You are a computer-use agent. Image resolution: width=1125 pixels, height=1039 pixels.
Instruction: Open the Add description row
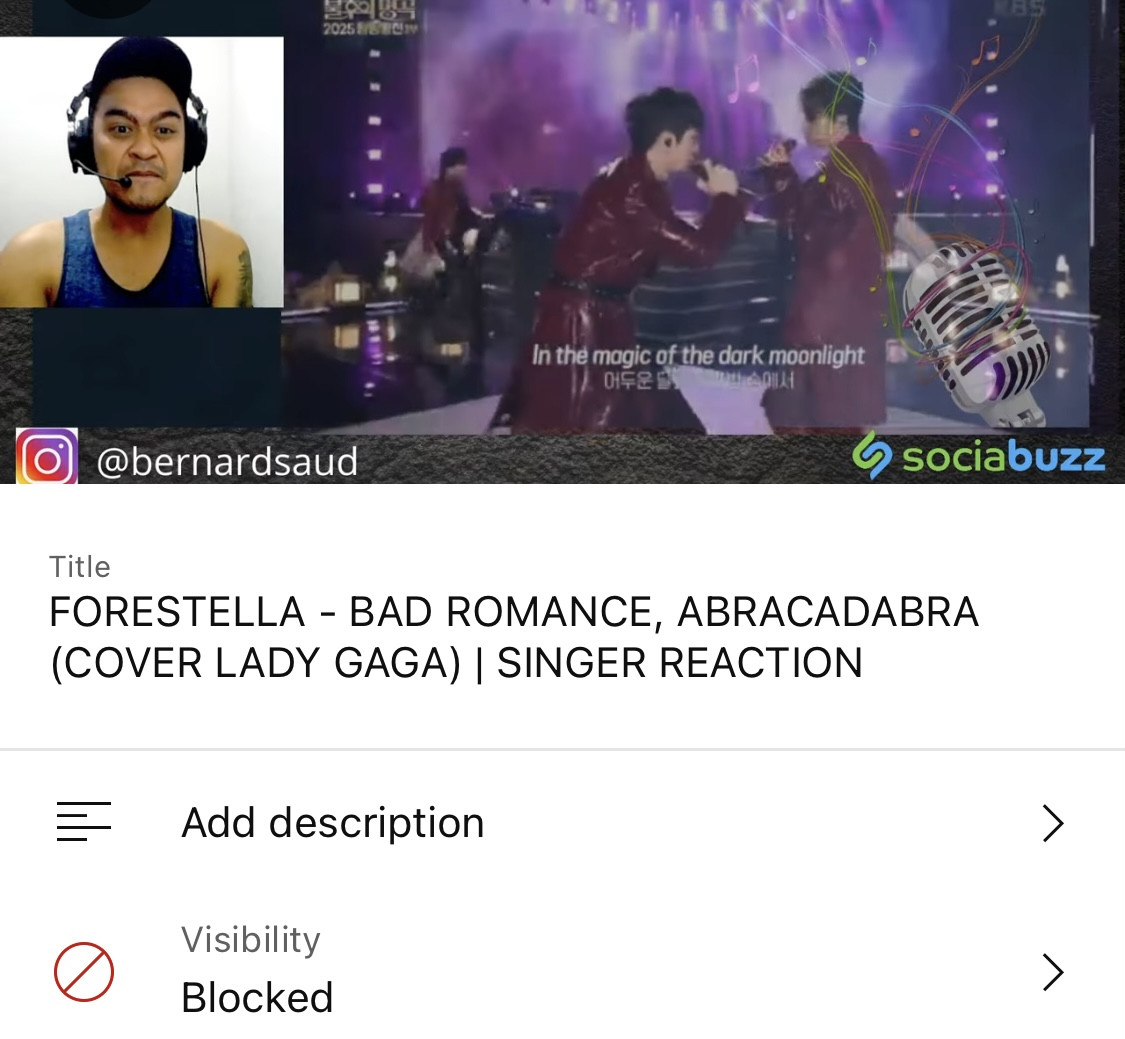point(560,823)
